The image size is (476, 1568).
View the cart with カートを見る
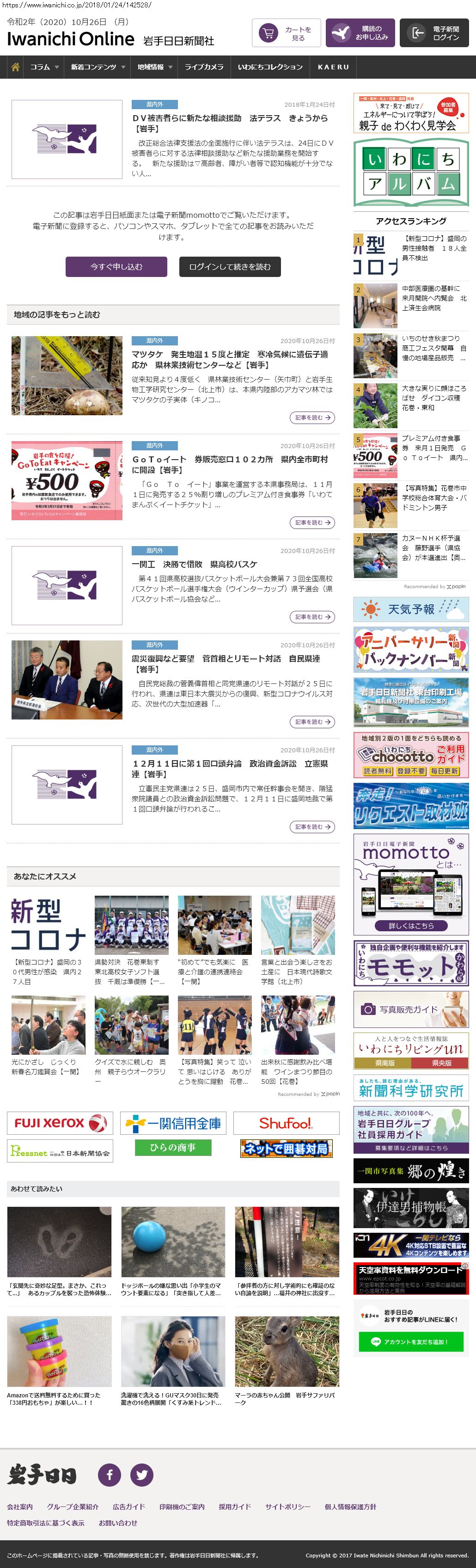(x=286, y=33)
